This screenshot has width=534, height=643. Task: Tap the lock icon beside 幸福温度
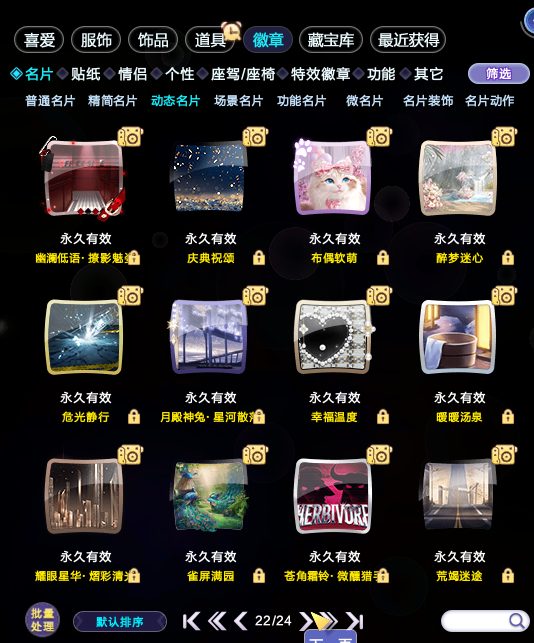click(x=383, y=416)
